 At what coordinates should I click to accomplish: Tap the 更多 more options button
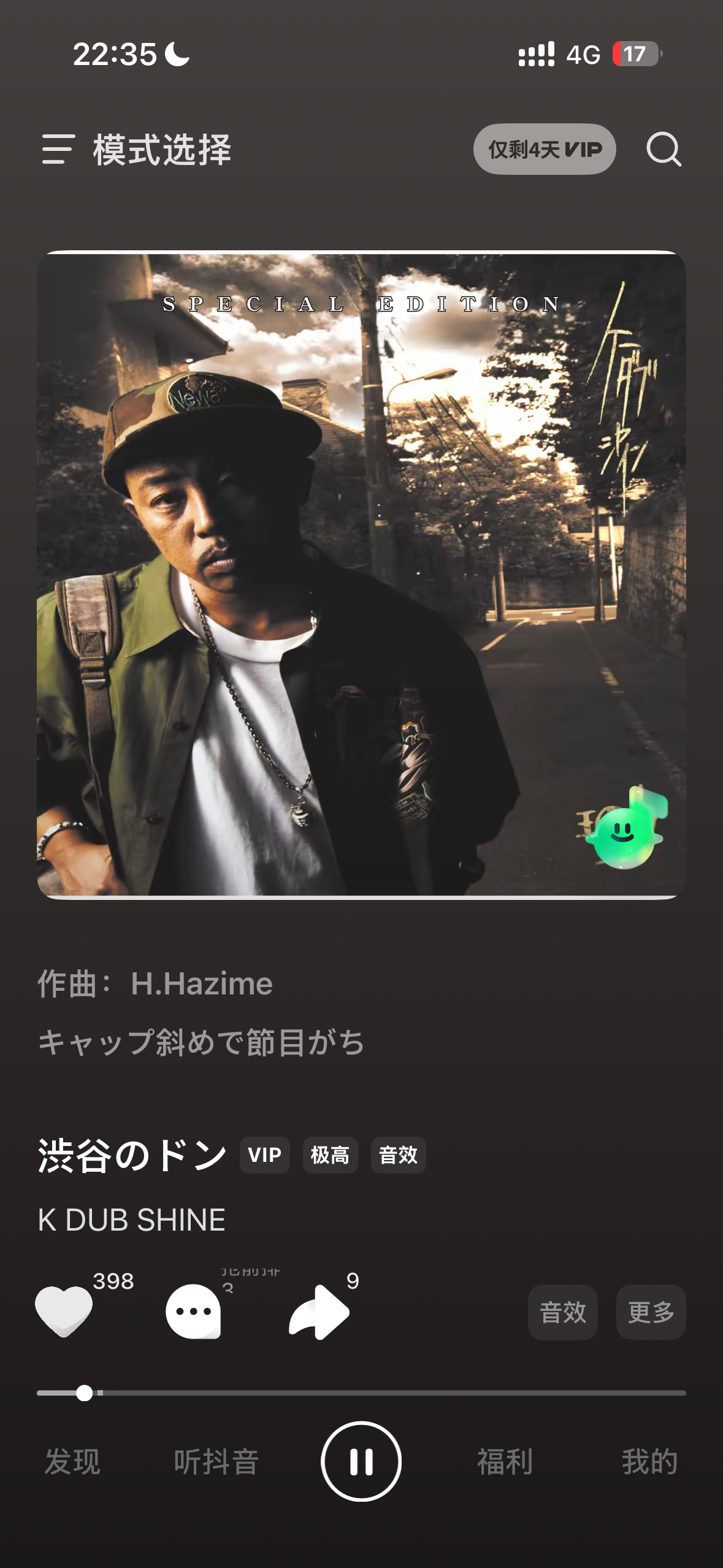[x=651, y=1312]
